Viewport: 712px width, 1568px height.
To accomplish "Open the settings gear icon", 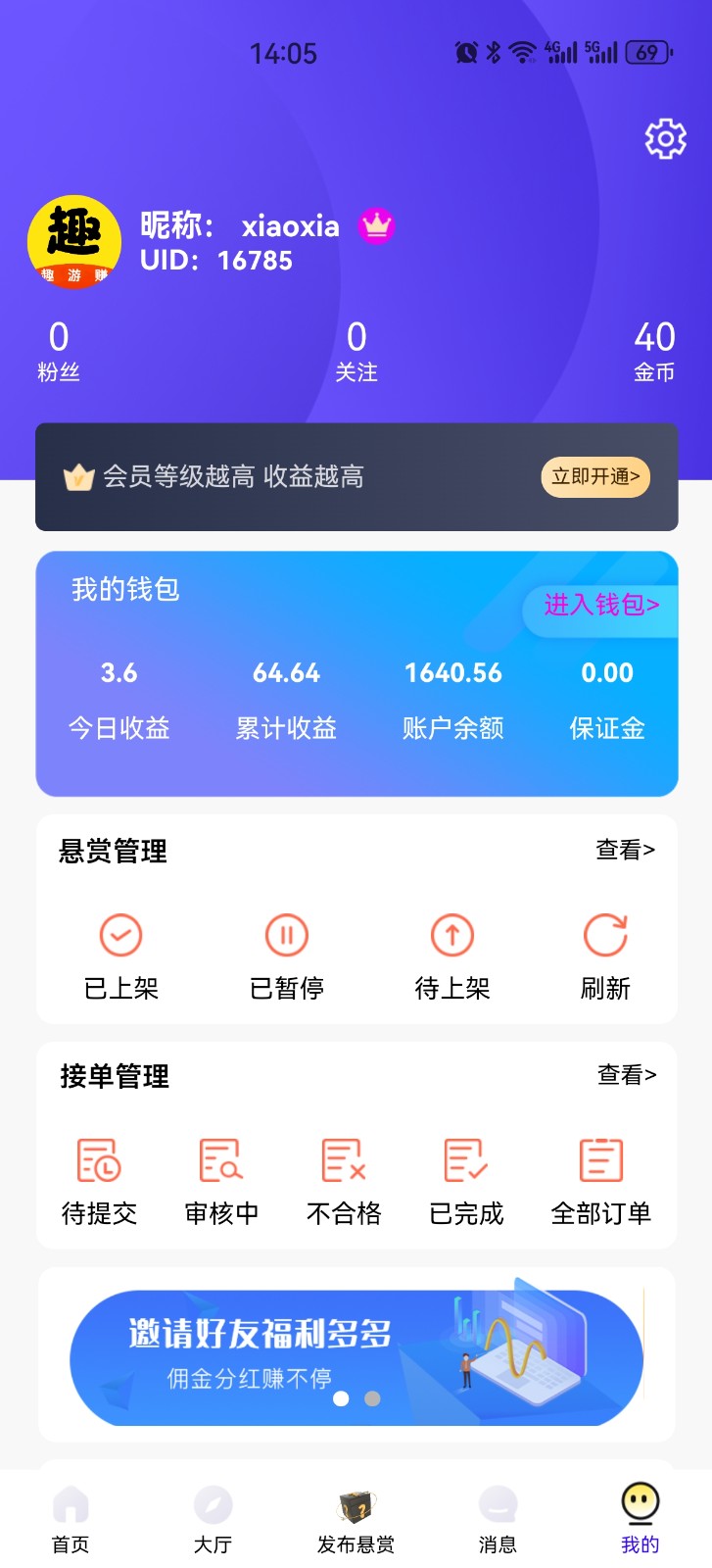I will click(666, 139).
